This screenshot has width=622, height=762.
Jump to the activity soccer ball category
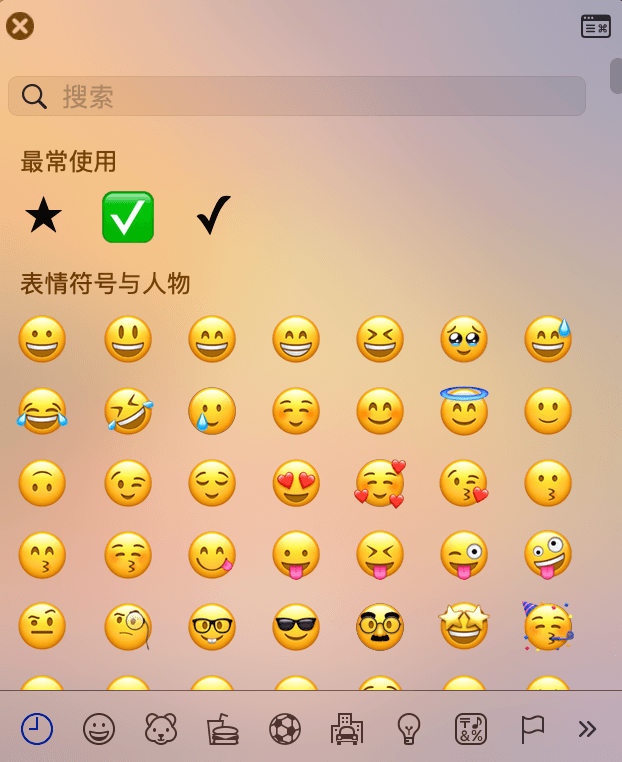pos(285,729)
